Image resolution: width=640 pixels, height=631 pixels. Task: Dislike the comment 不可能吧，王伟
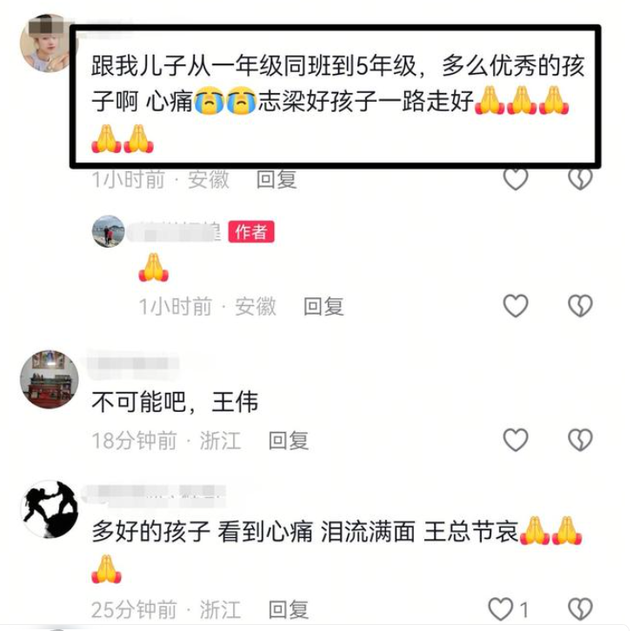[580, 440]
